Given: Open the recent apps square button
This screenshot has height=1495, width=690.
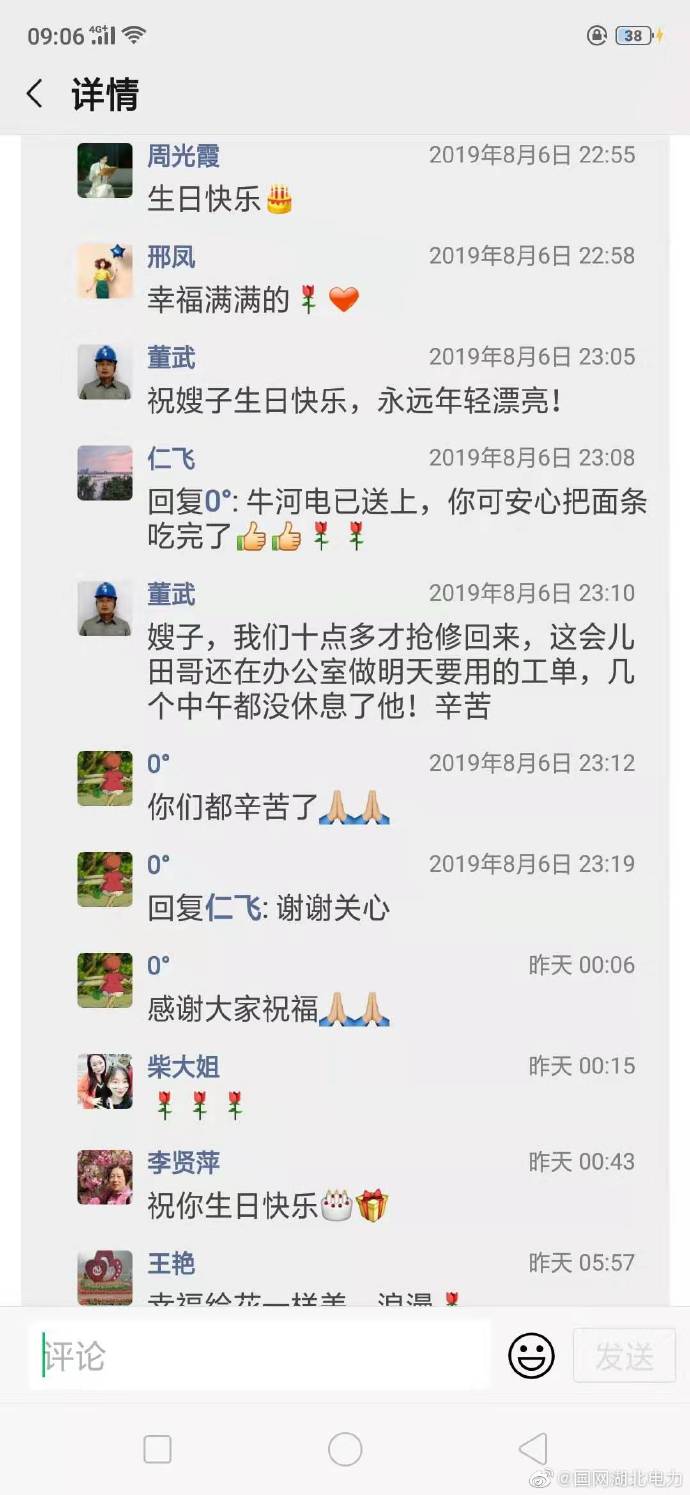Looking at the screenshot, I should (158, 1449).
